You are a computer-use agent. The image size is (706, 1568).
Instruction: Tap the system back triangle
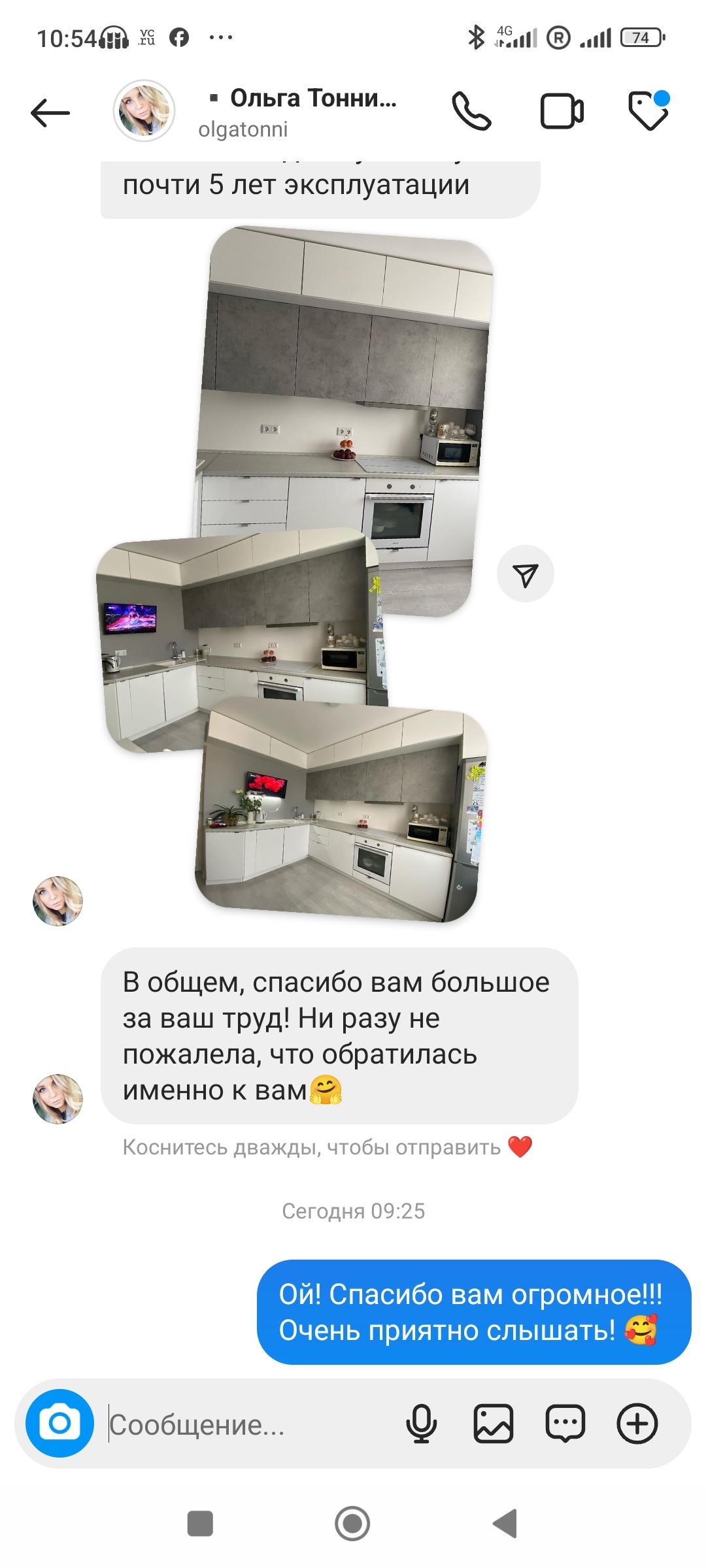point(505,1524)
